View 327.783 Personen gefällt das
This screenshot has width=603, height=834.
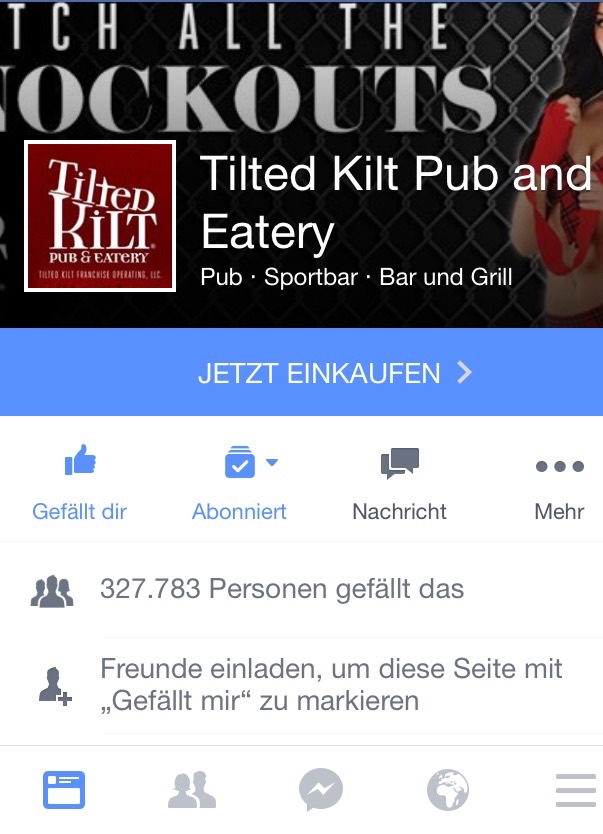point(282,589)
